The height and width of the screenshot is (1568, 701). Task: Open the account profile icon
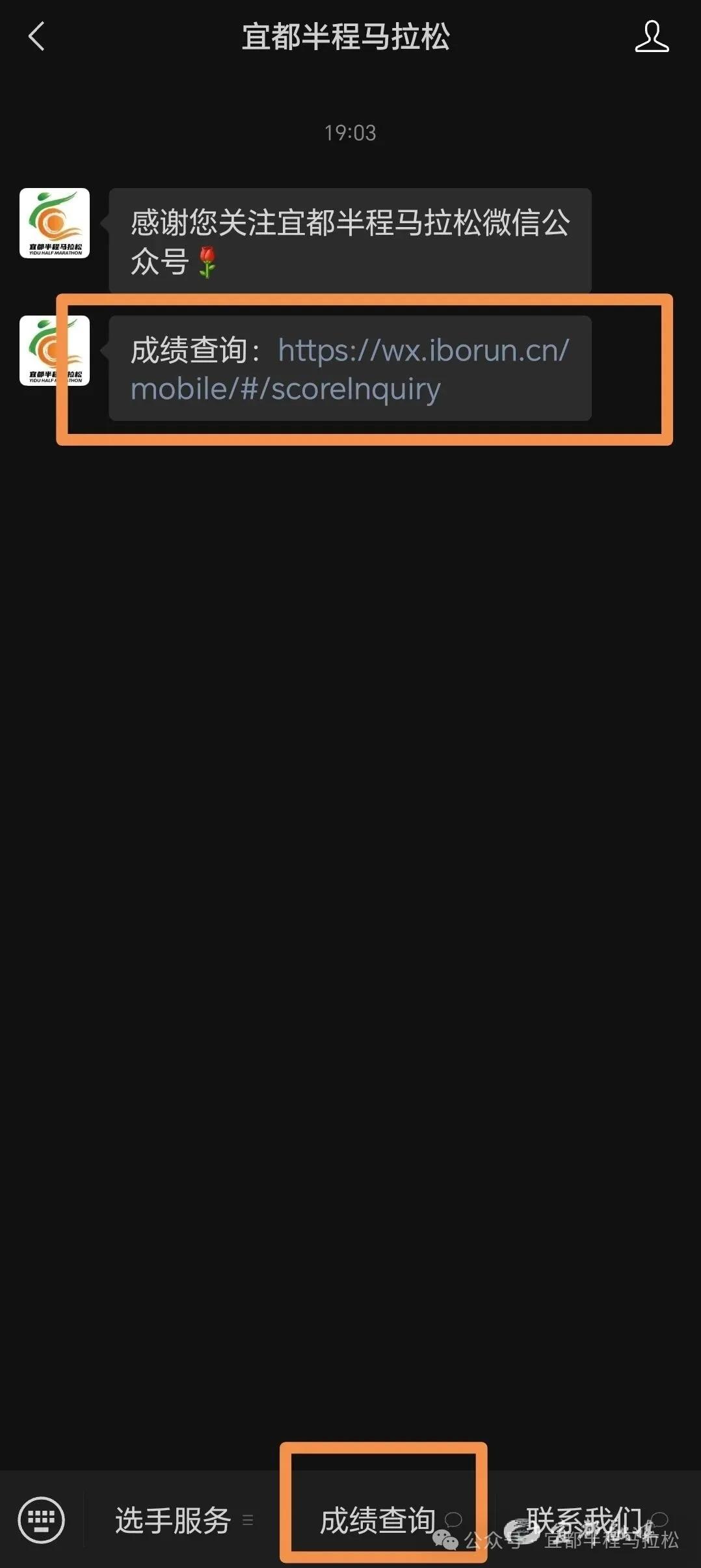[x=651, y=36]
